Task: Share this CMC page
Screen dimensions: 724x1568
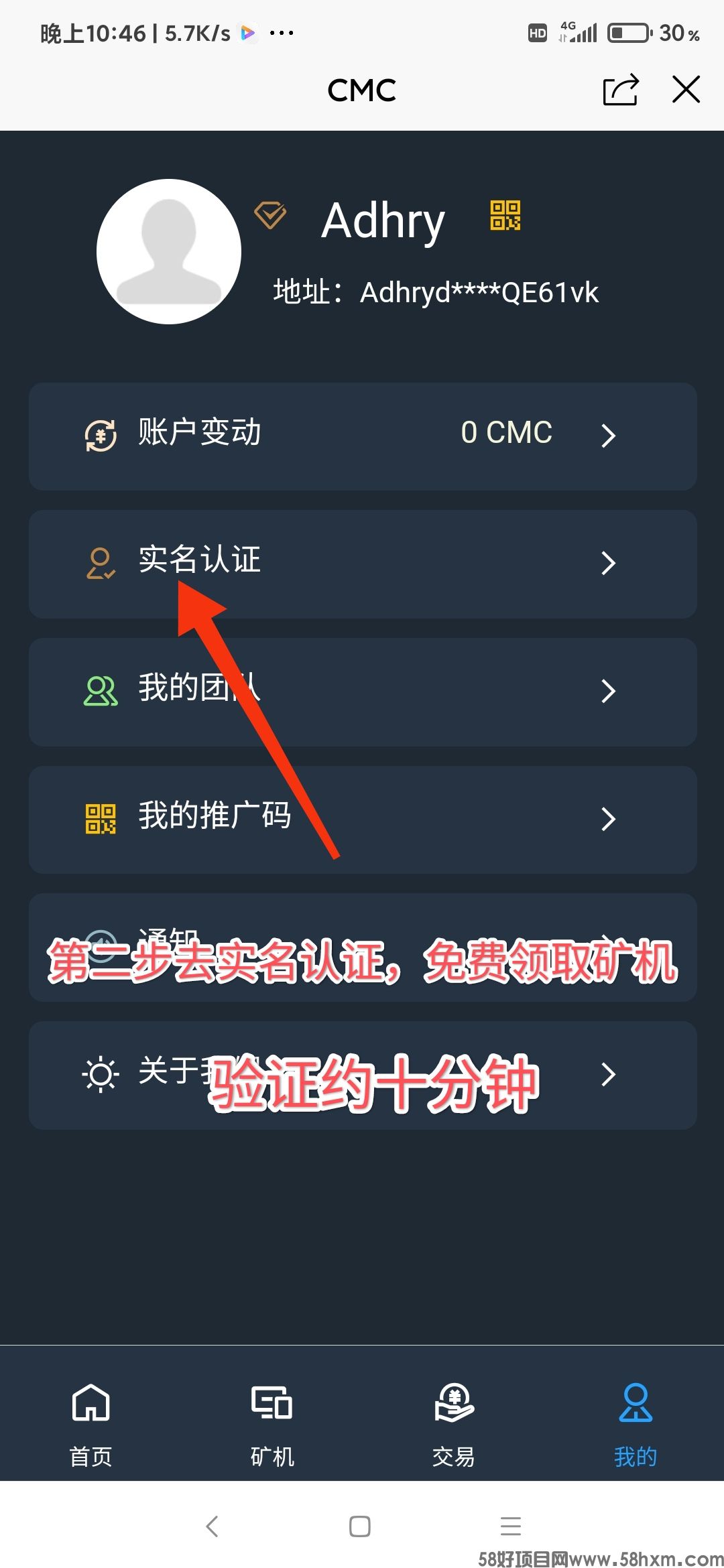Action: point(620,90)
